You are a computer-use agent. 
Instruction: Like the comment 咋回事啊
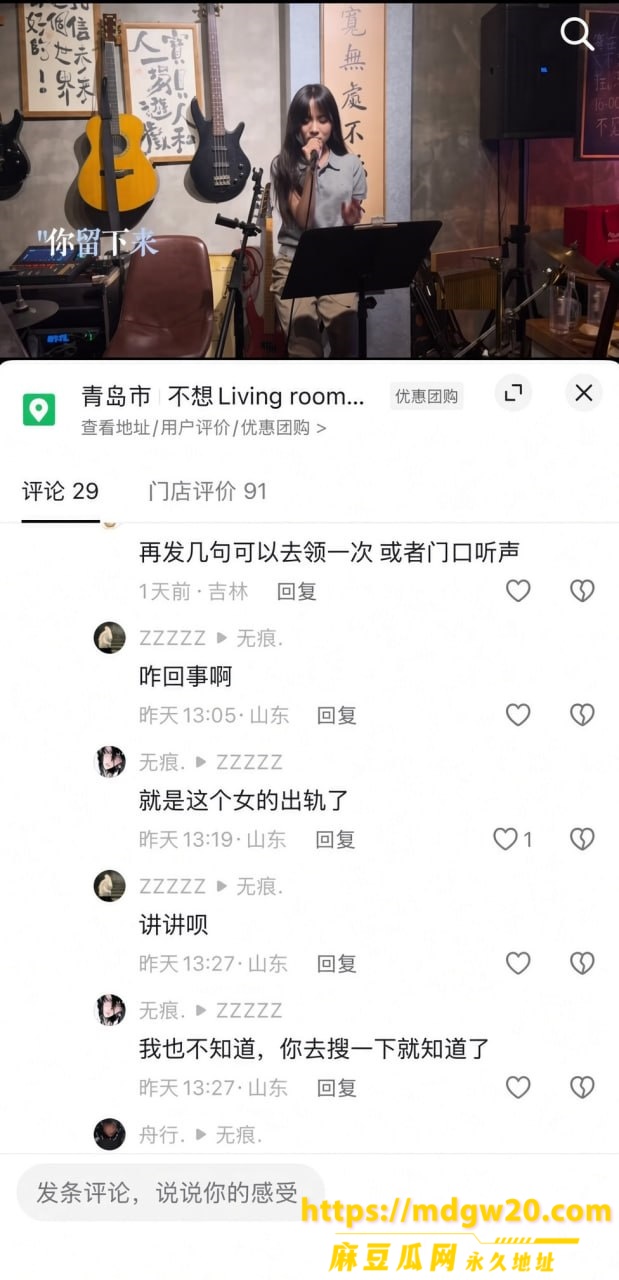(518, 715)
